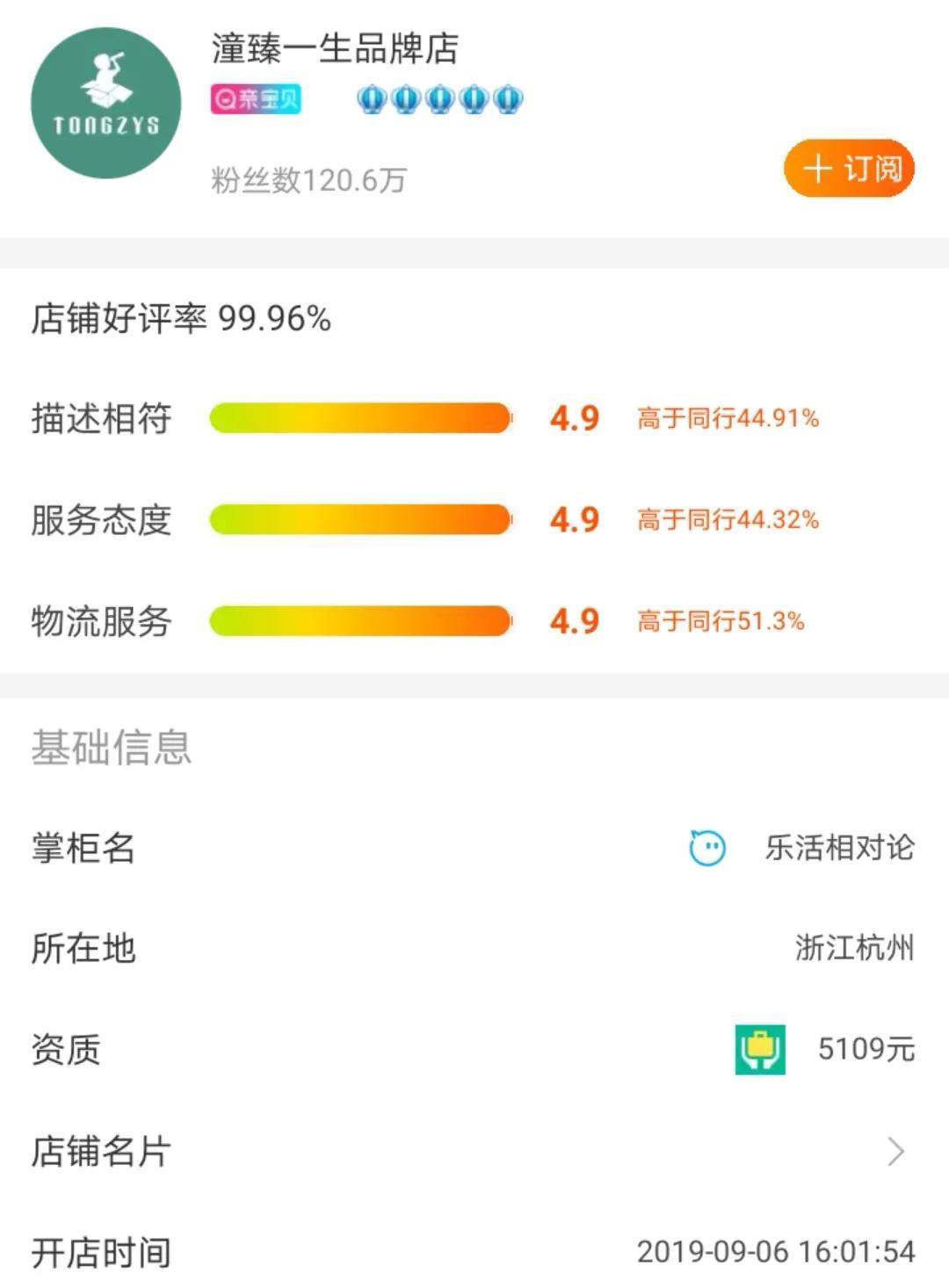The width and height of the screenshot is (949, 1288).
Task: Subscribe to the shop with 订阅
Action: (849, 168)
